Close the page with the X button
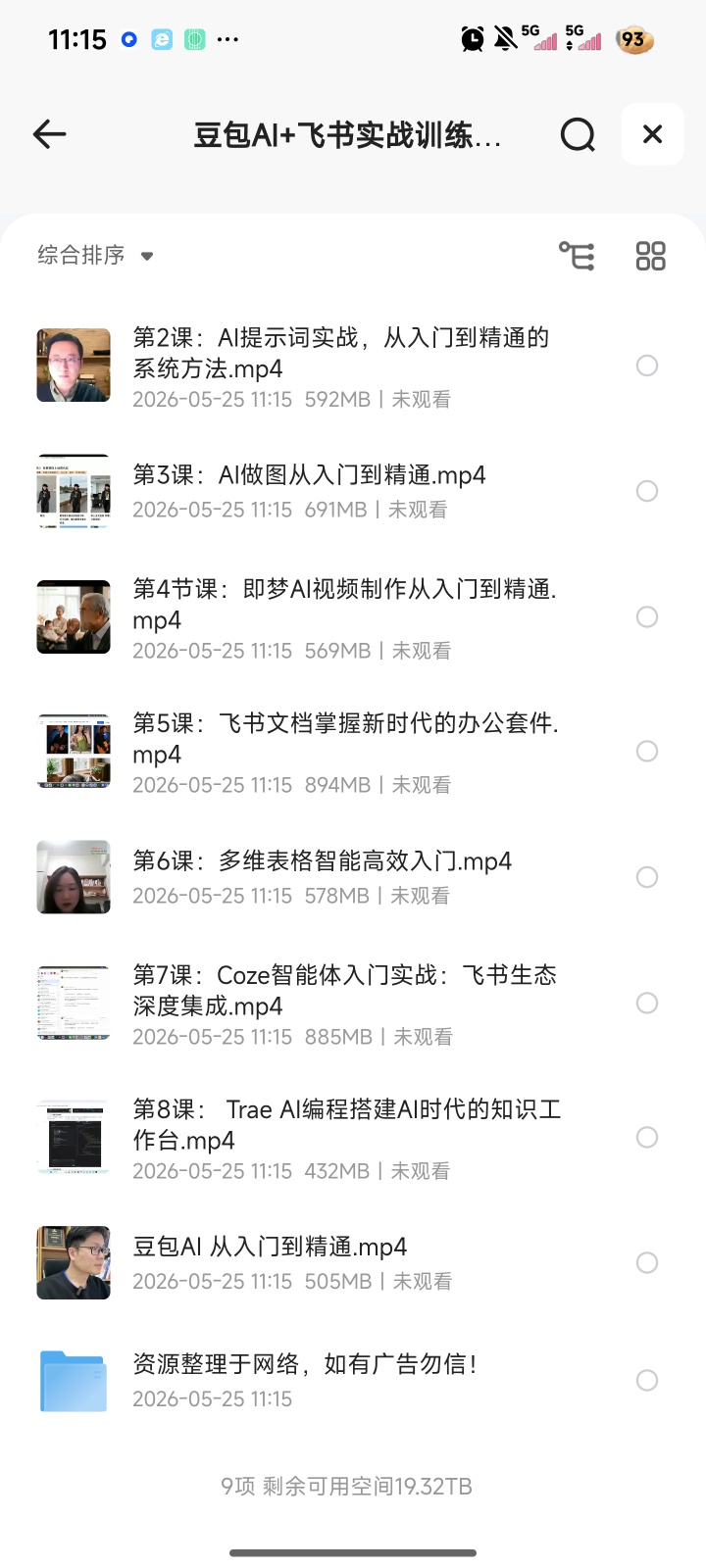 (x=652, y=134)
